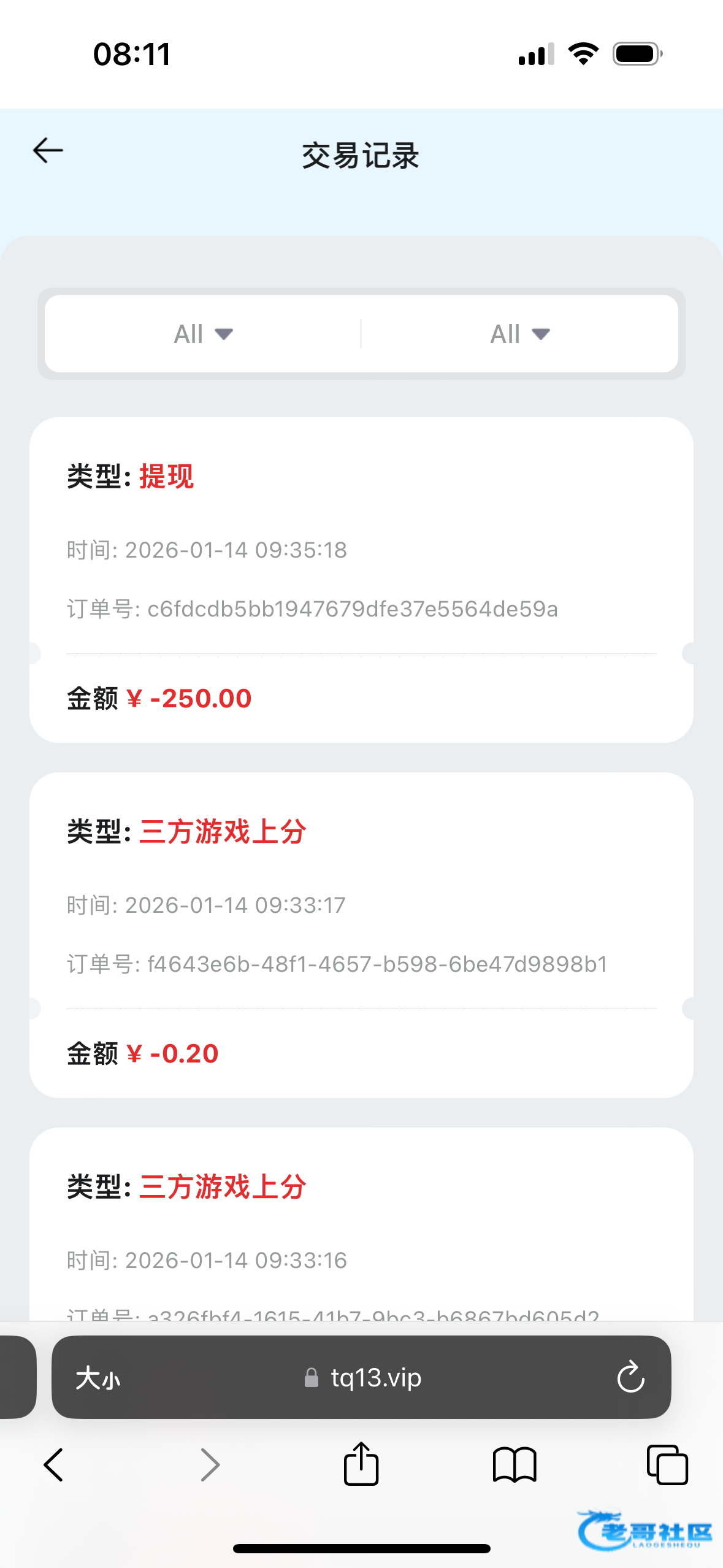Open the 大小 page settings menu
Image resolution: width=723 pixels, height=1568 pixels.
click(x=98, y=1378)
